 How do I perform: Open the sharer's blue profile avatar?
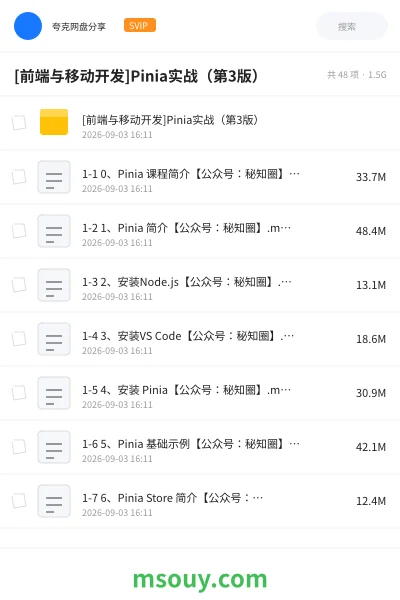point(28,26)
